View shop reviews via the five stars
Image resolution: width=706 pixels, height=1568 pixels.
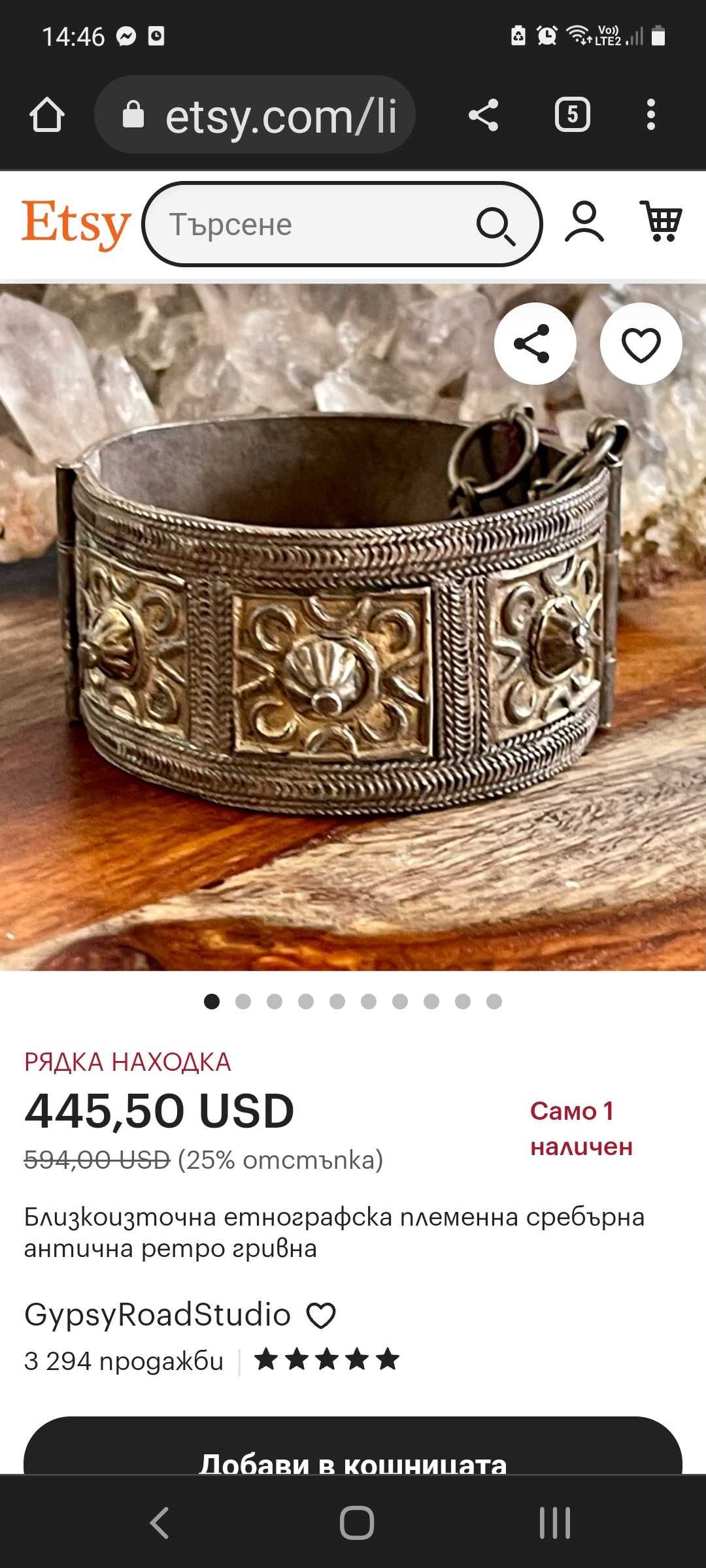(x=326, y=1360)
